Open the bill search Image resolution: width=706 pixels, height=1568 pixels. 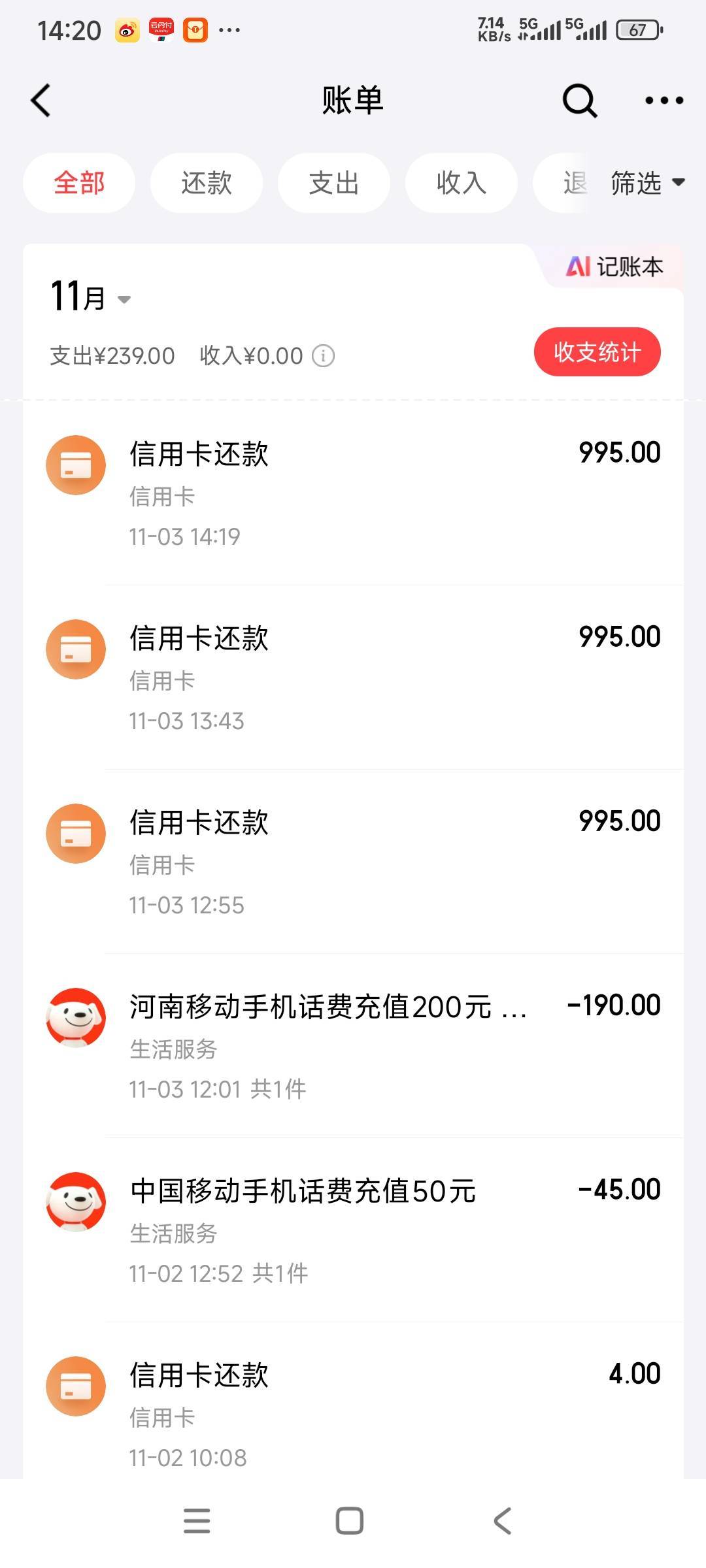pyautogui.click(x=579, y=101)
